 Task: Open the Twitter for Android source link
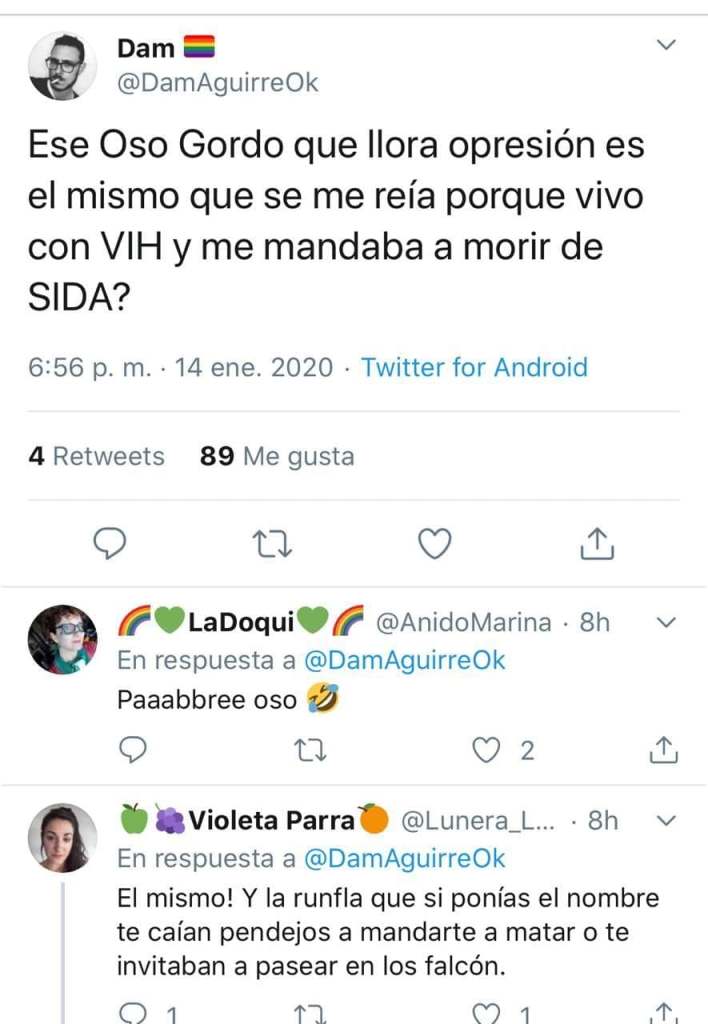[474, 367]
